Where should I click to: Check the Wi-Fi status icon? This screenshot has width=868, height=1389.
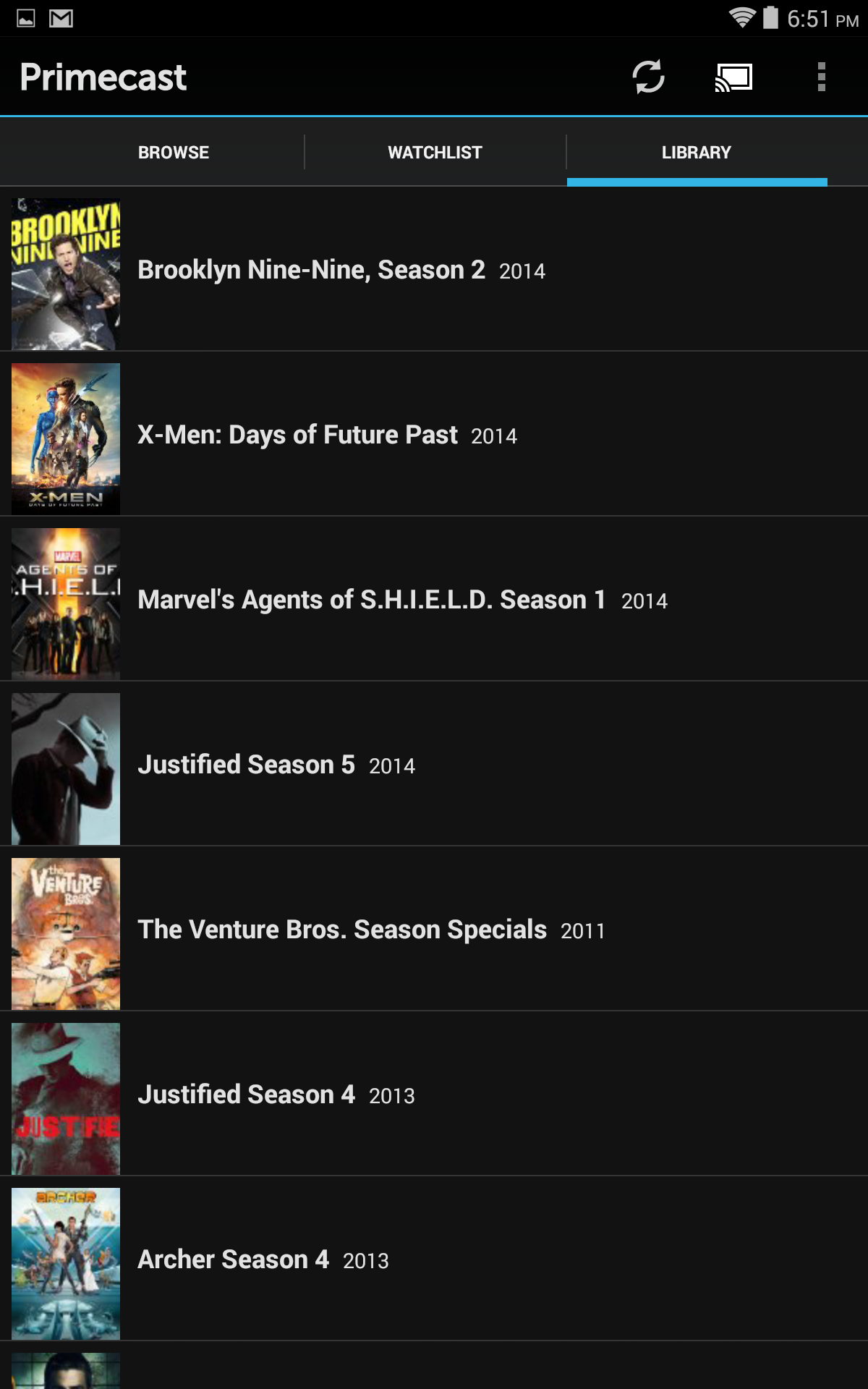743,18
